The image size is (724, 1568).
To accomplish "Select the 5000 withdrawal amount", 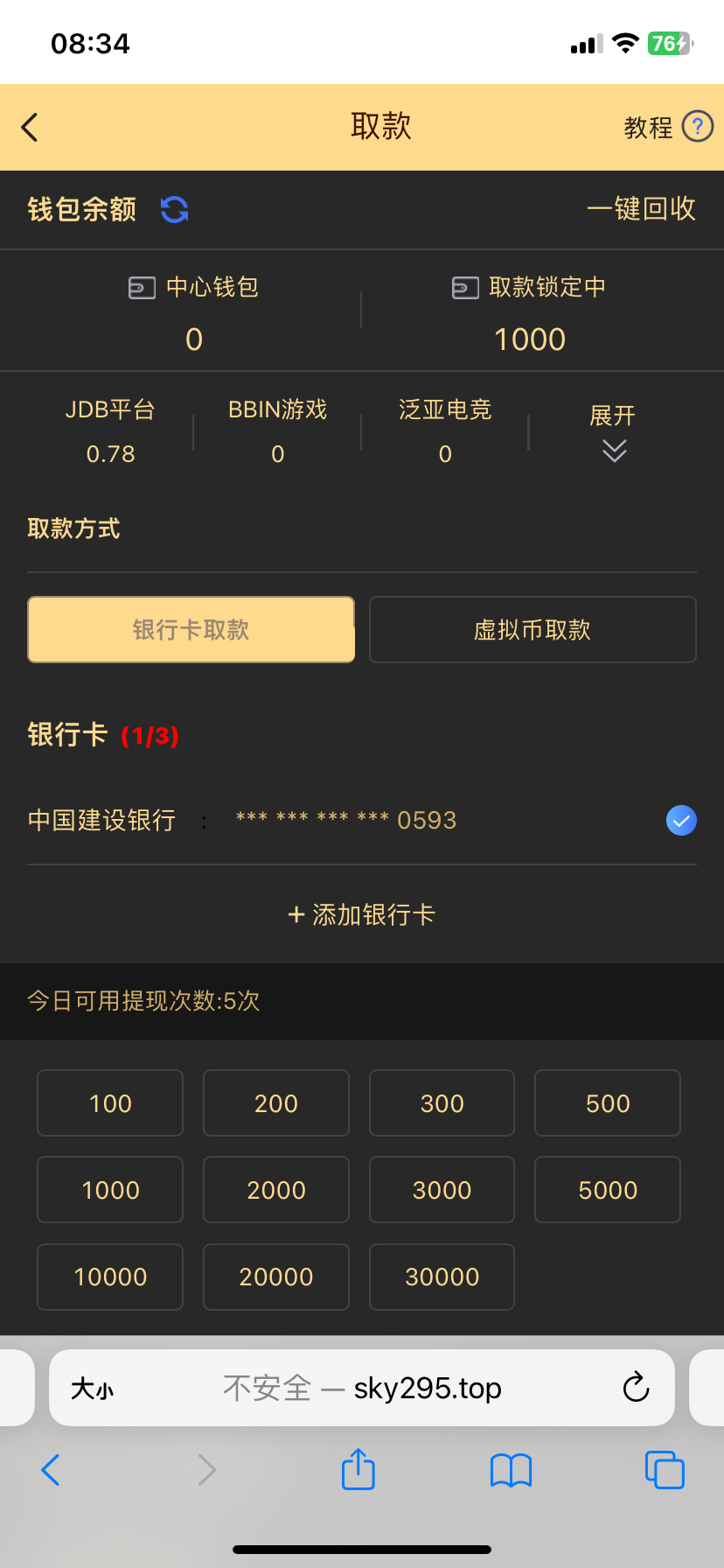I will tap(607, 1189).
